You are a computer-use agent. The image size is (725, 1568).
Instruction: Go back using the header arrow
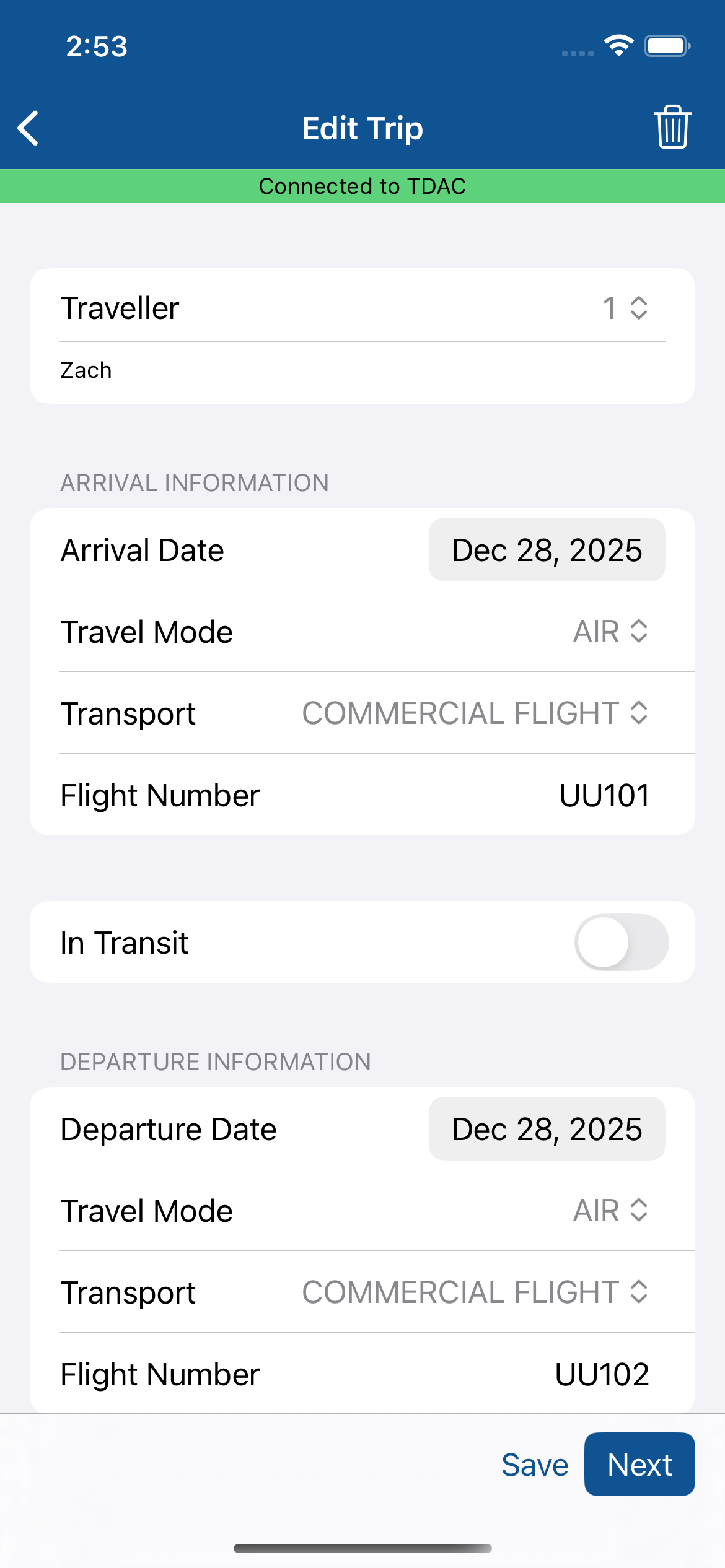pos(29,128)
